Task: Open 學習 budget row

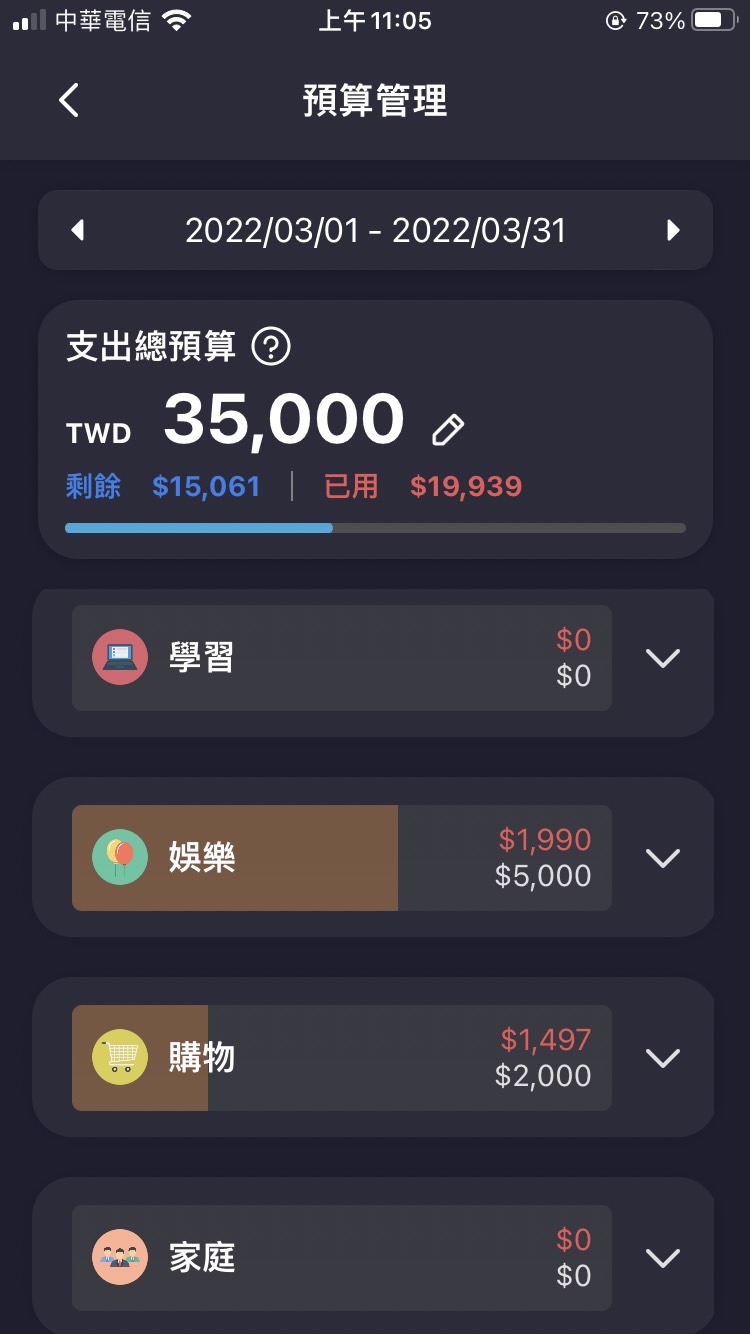Action: point(341,658)
